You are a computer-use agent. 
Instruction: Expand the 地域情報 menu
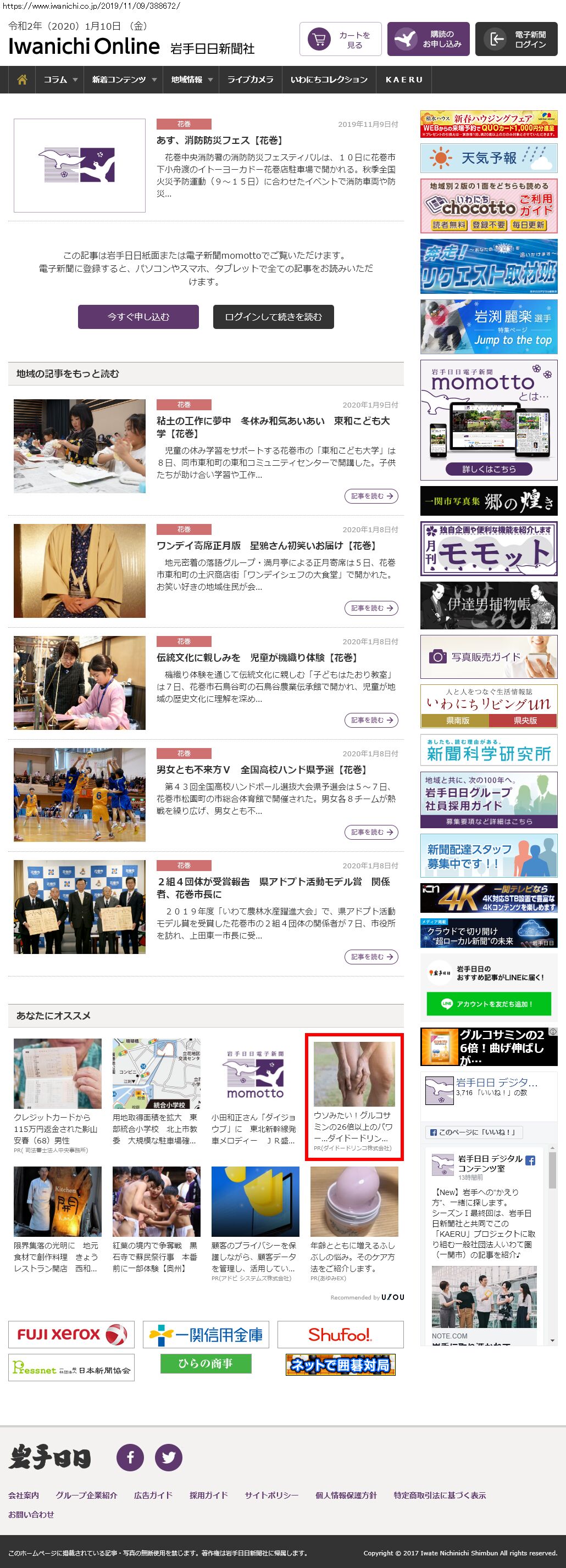pos(191,80)
